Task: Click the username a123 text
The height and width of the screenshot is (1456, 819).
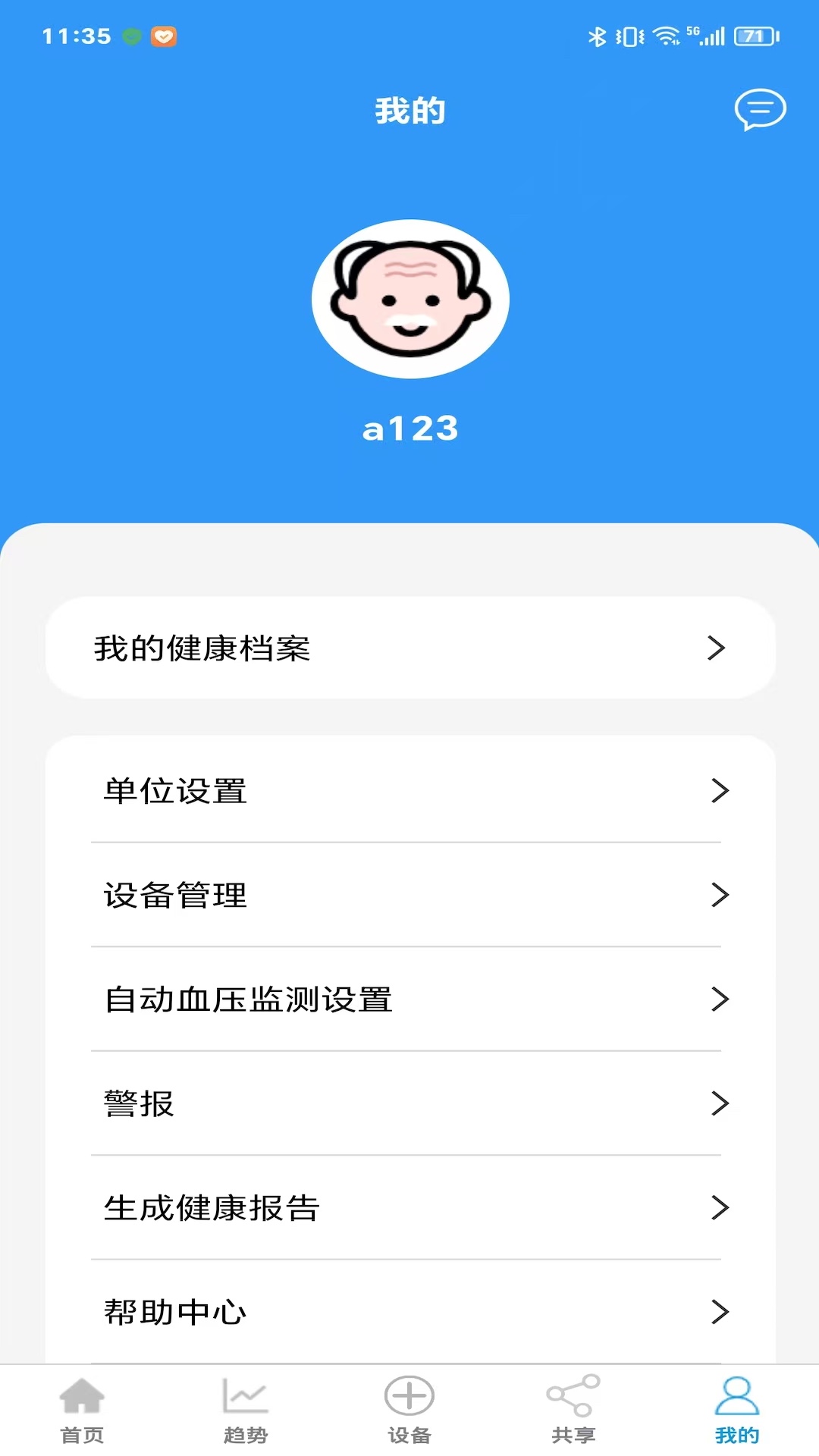Action: point(409,428)
